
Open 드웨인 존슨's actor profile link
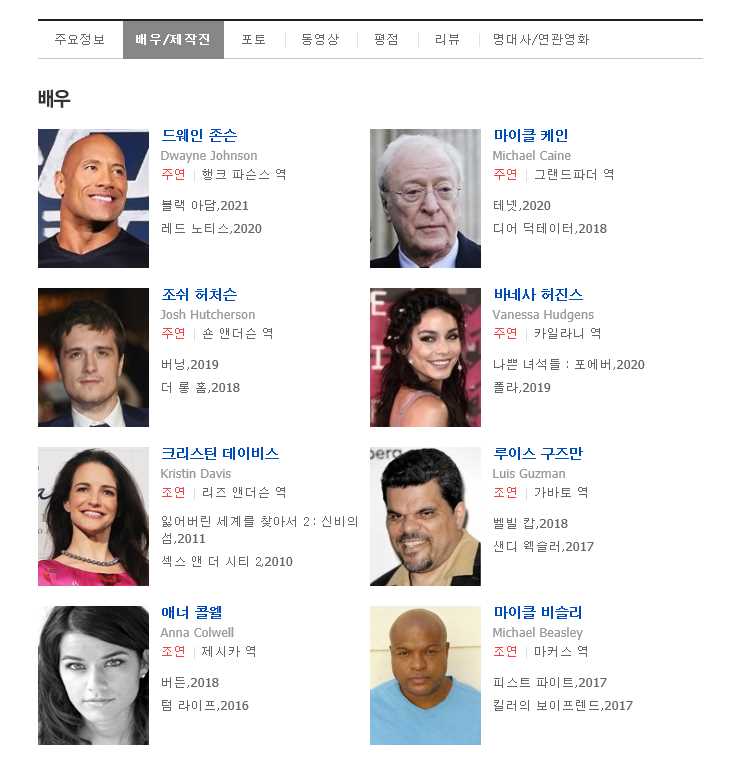199,135
